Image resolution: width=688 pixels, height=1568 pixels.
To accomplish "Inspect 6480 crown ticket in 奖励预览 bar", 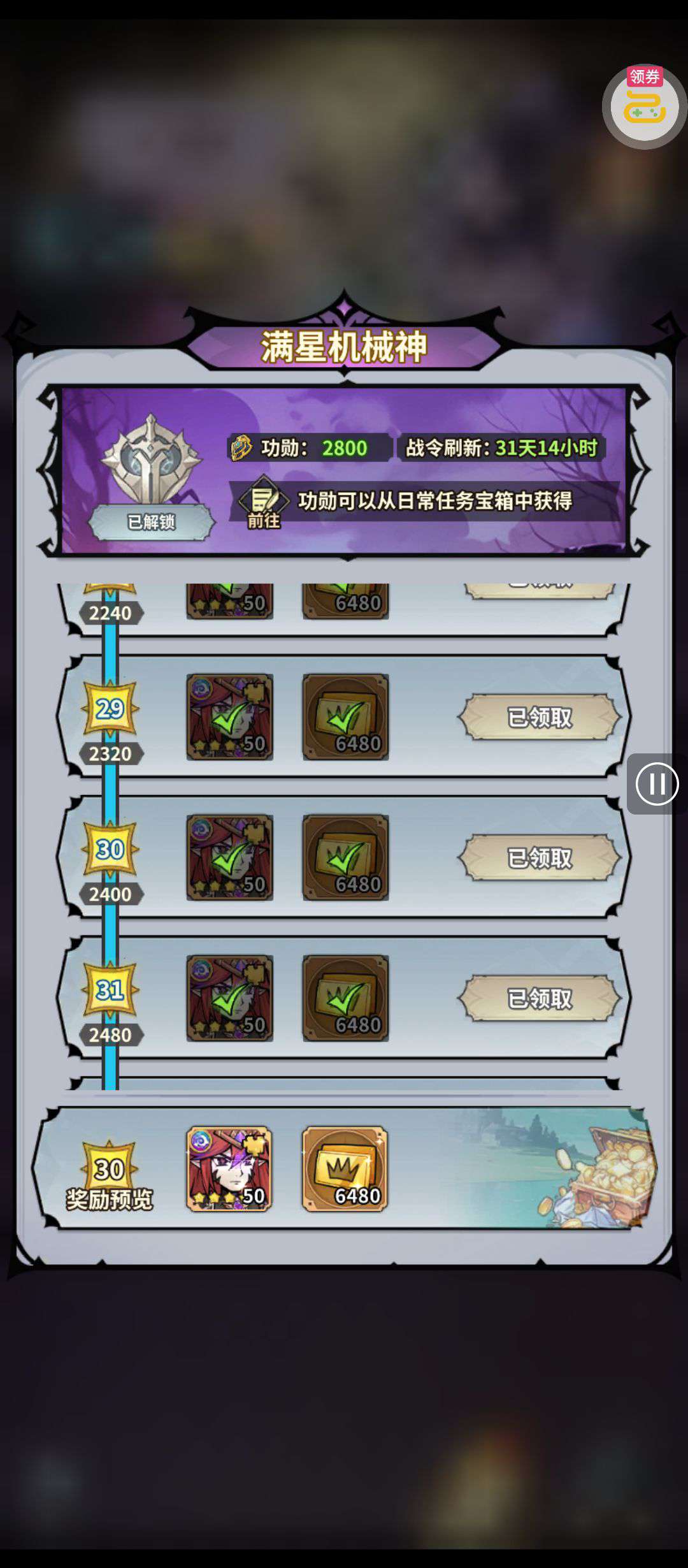I will pos(345,1168).
